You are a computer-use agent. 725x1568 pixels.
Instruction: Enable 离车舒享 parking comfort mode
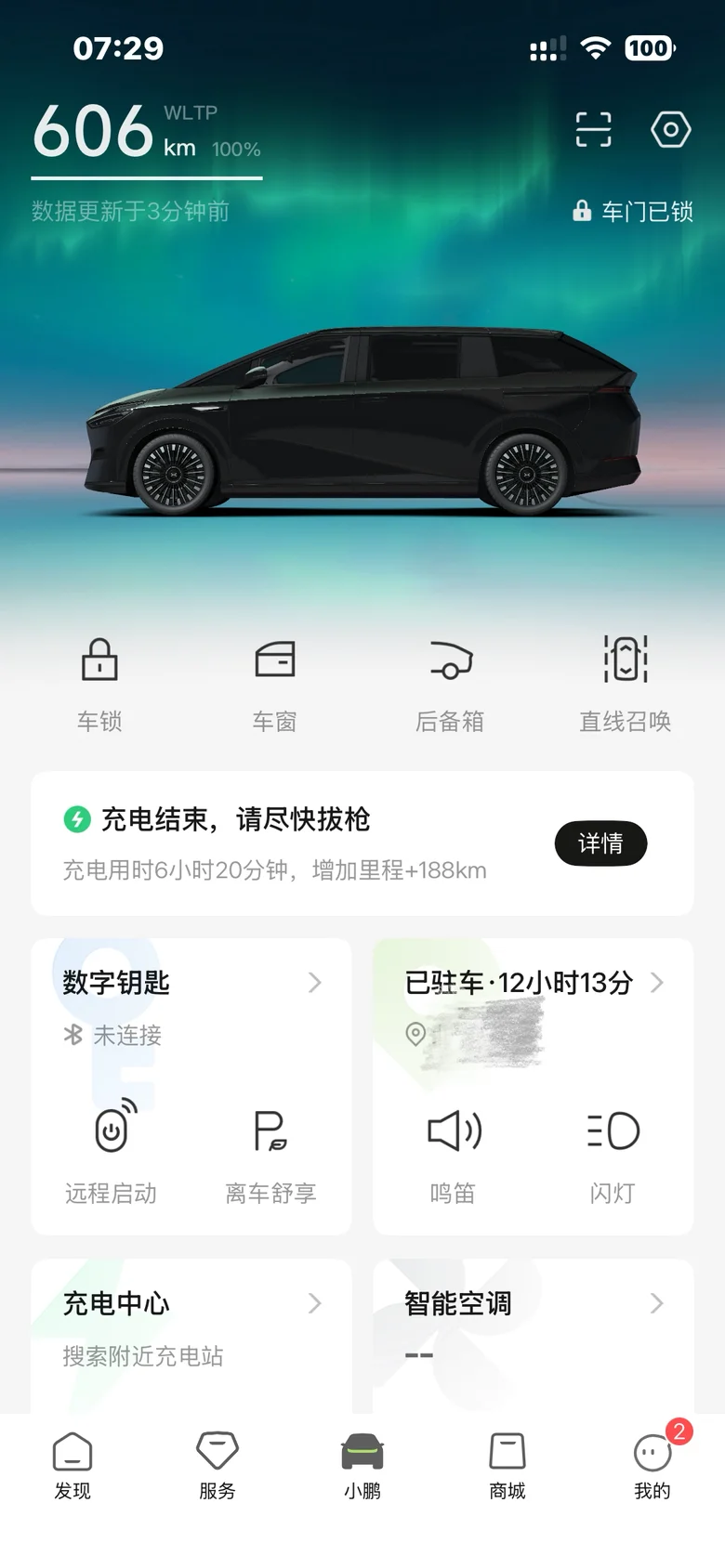pyautogui.click(x=270, y=1152)
